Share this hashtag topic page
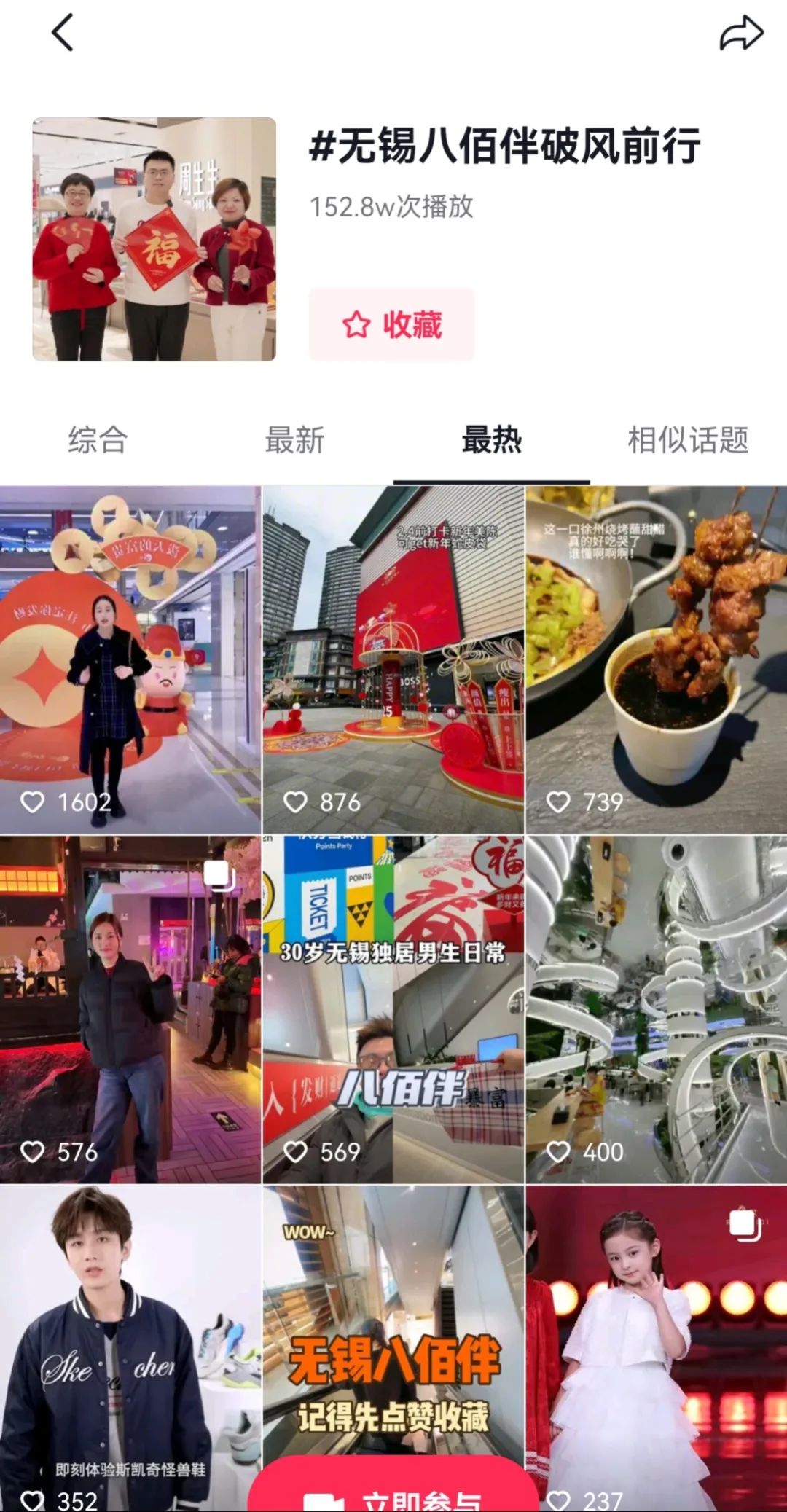 pos(741,34)
